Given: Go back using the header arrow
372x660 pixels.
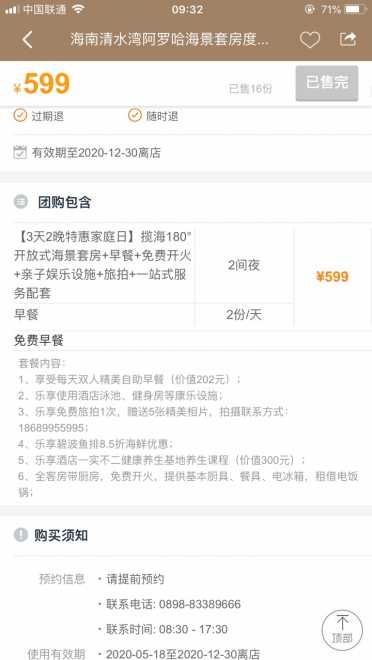Looking at the screenshot, I should click(27, 40).
